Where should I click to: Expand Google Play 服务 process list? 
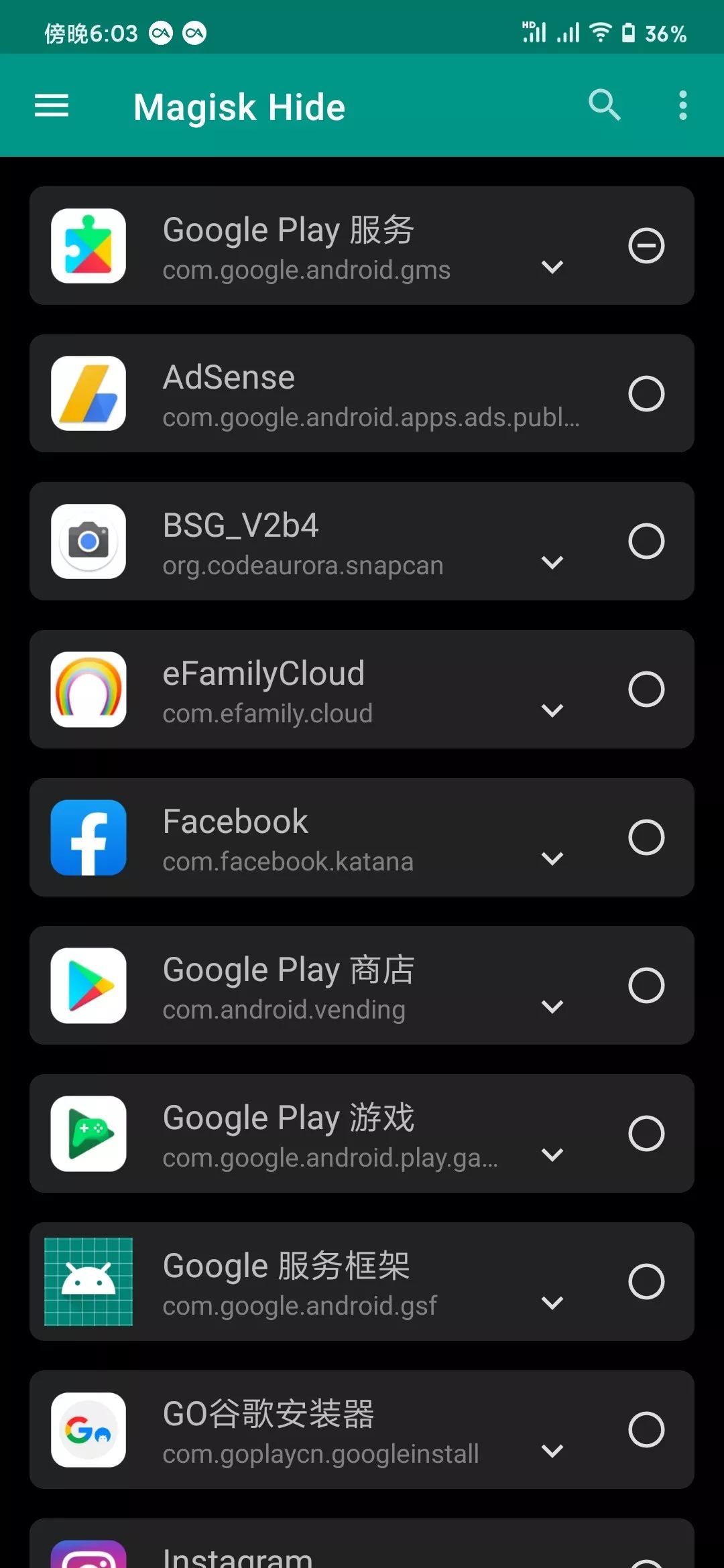(x=552, y=267)
